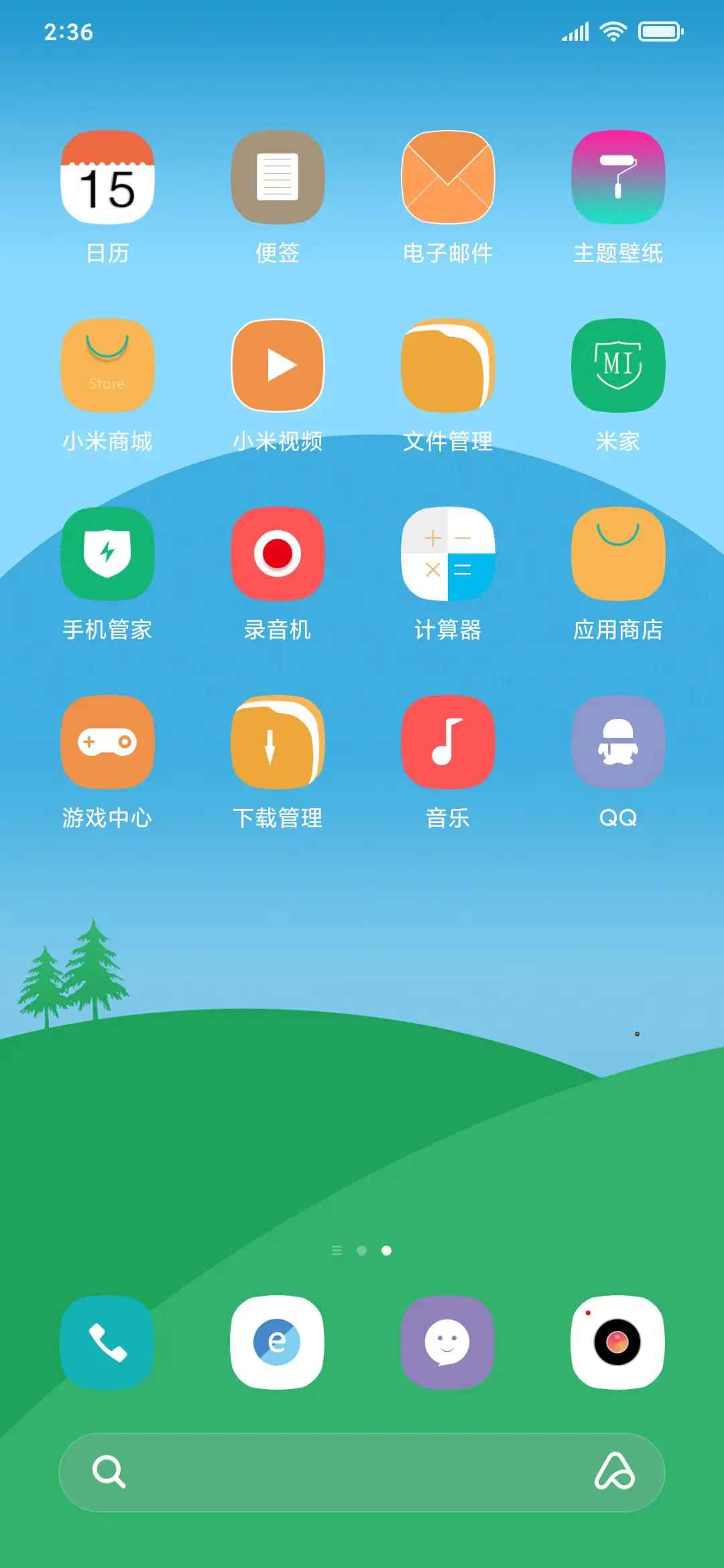The image size is (724, 1568).
Task: Open the 应用商店 app store
Action: coord(617,553)
